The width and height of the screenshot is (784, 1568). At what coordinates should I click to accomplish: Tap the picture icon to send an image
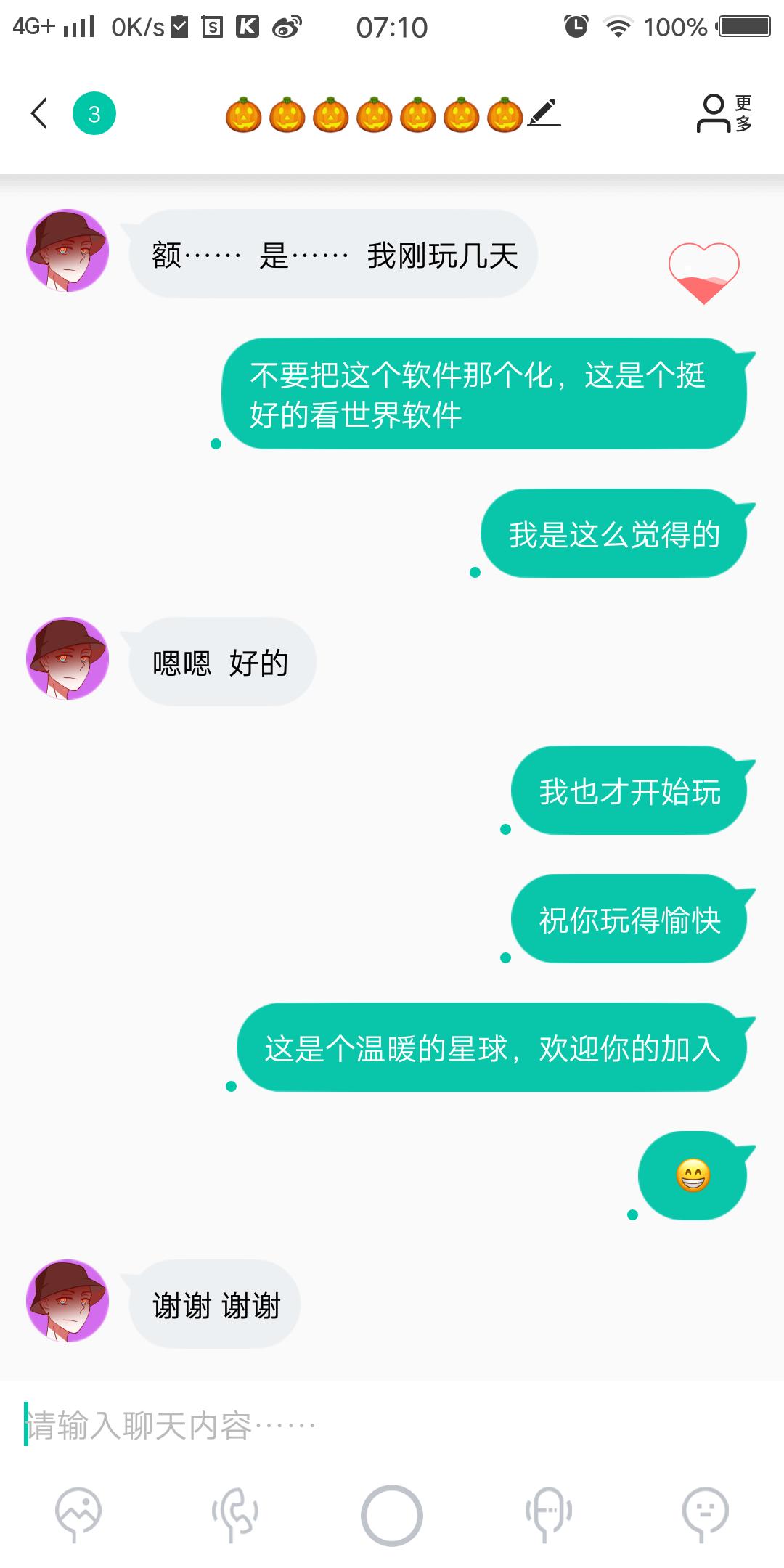click(x=78, y=1514)
